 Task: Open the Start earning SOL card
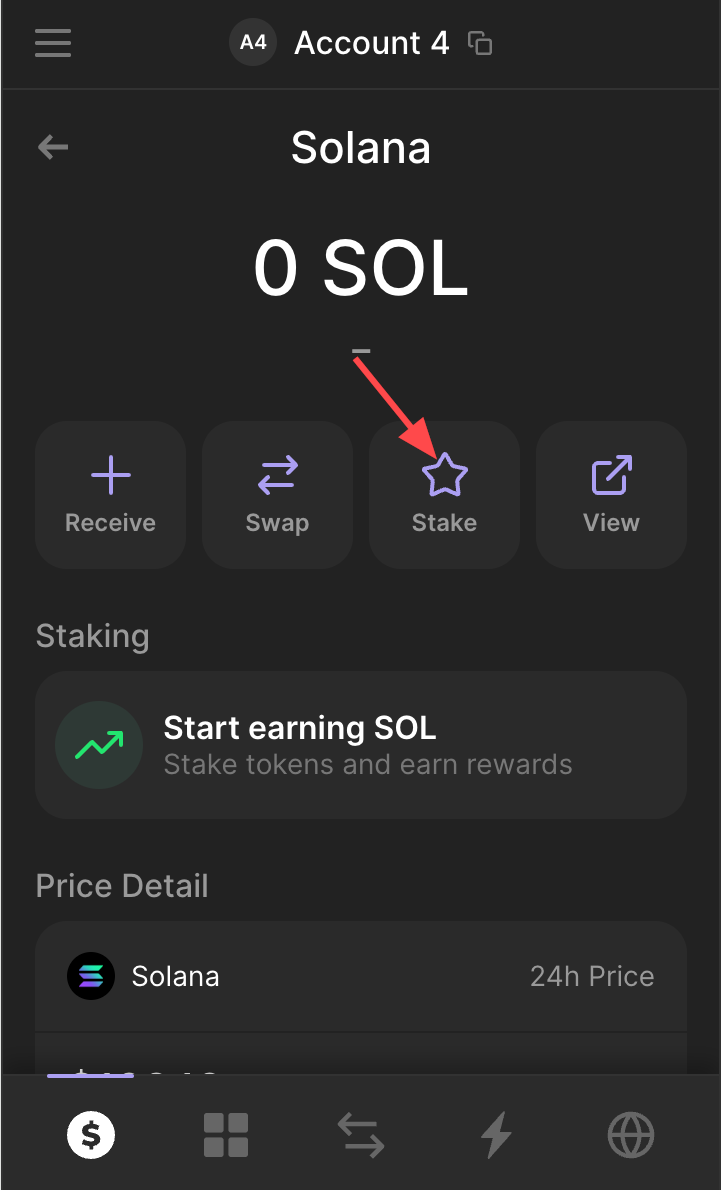(x=360, y=745)
